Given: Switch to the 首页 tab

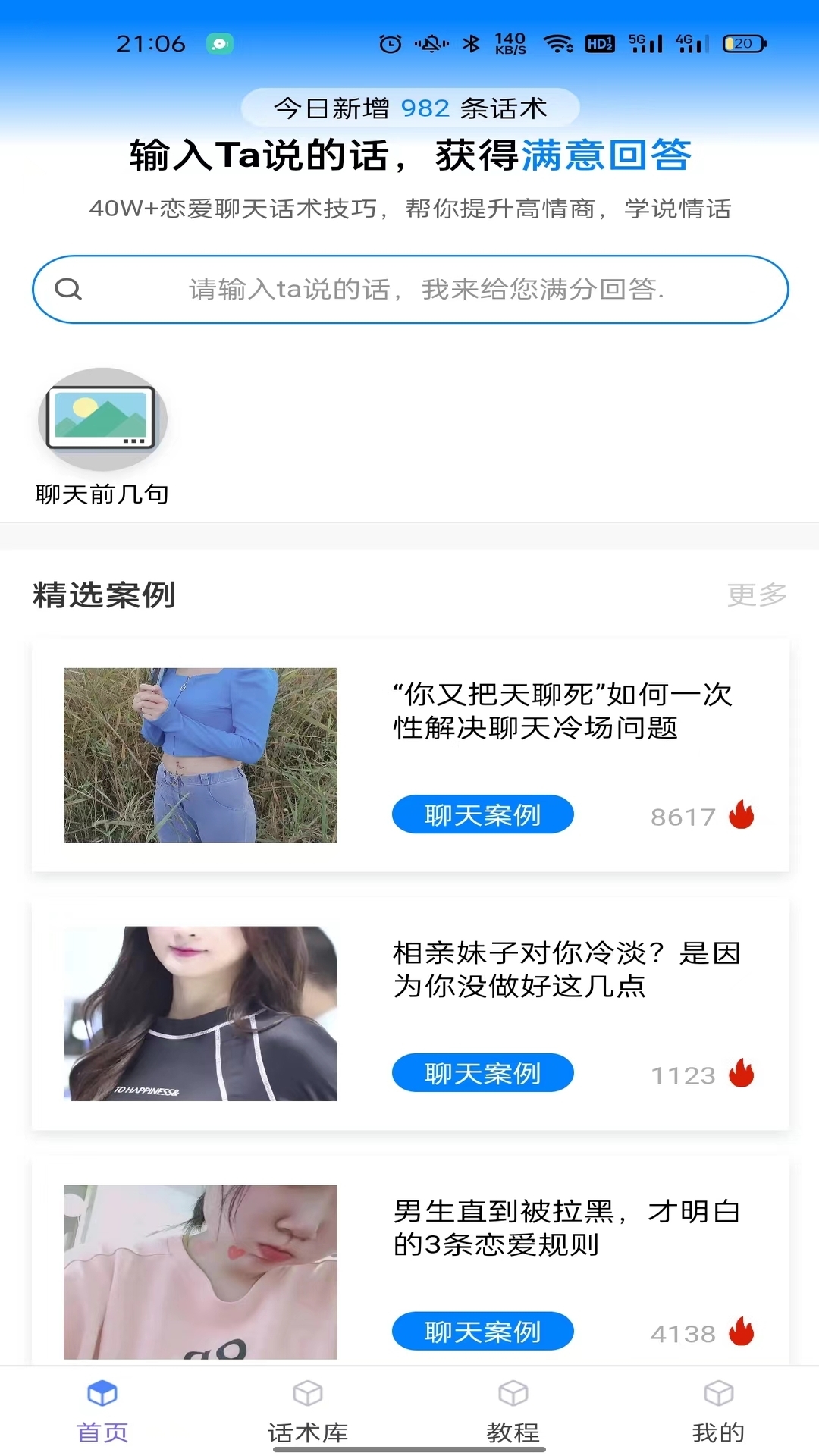Looking at the screenshot, I should (x=102, y=1410).
